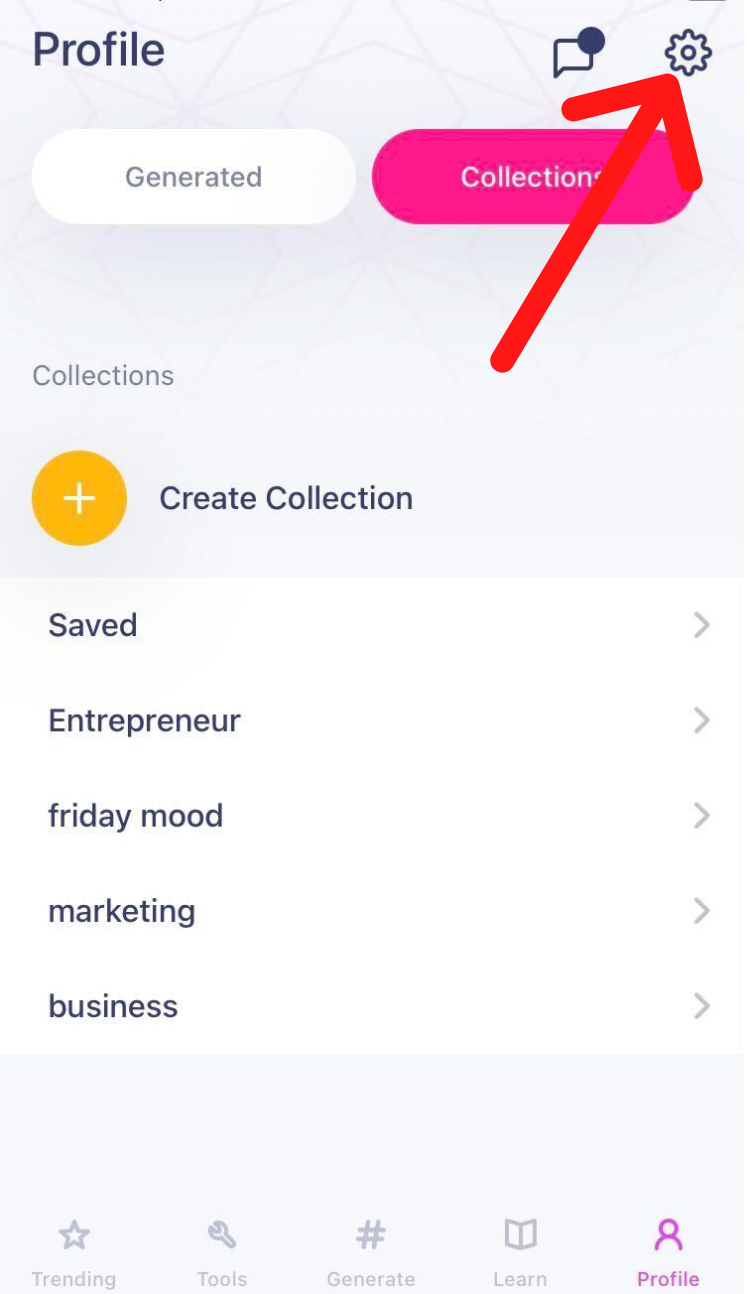750x1294 pixels.
Task: Tap the yellow plus icon
Action: click(79, 497)
